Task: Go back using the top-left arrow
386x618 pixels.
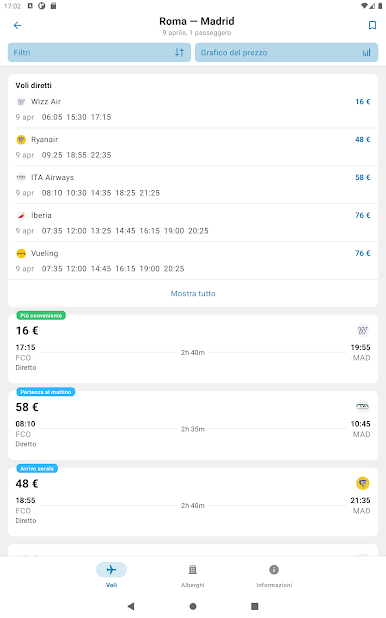Action: click(x=17, y=26)
